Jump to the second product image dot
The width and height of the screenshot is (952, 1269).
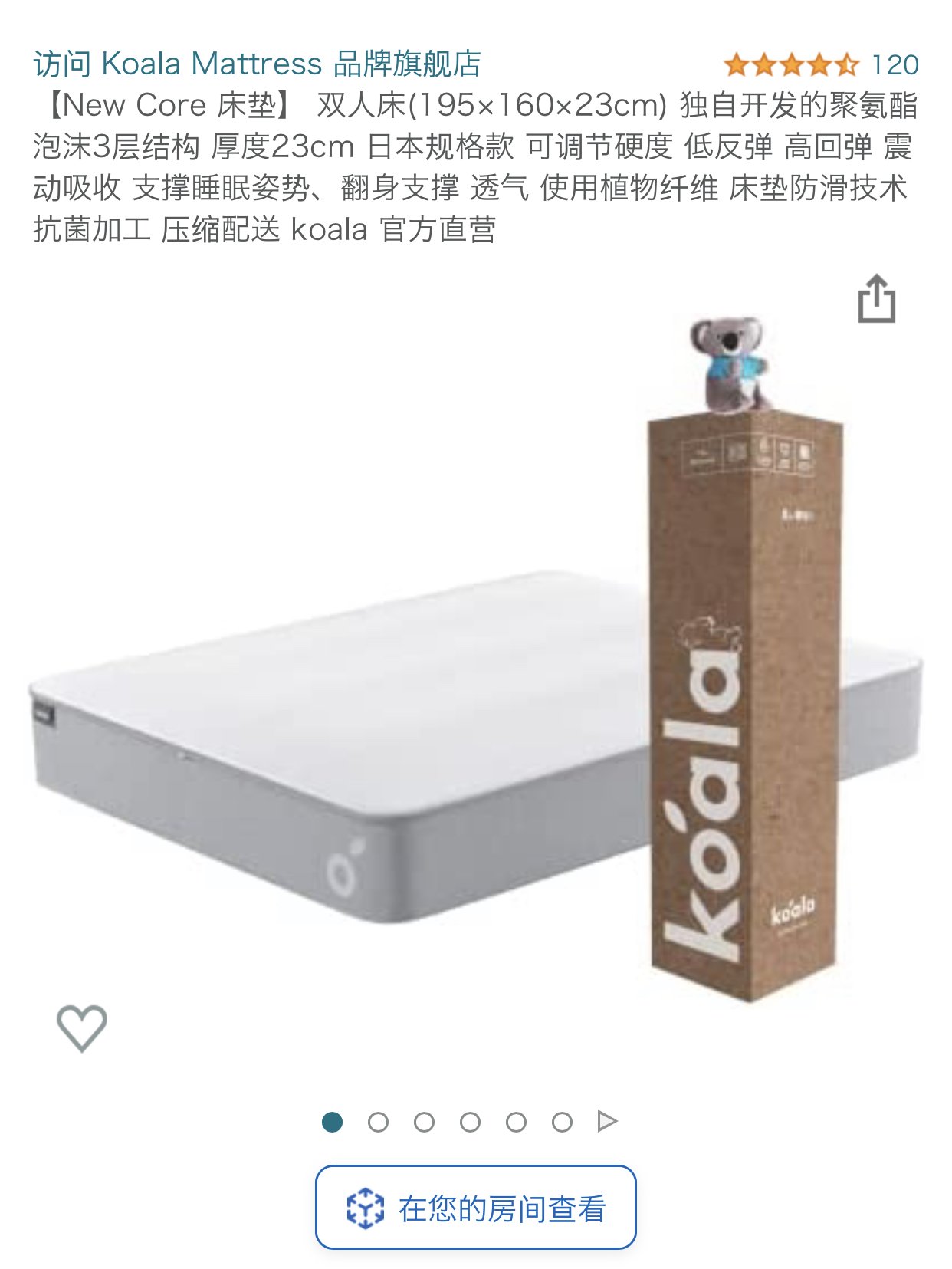point(378,1123)
